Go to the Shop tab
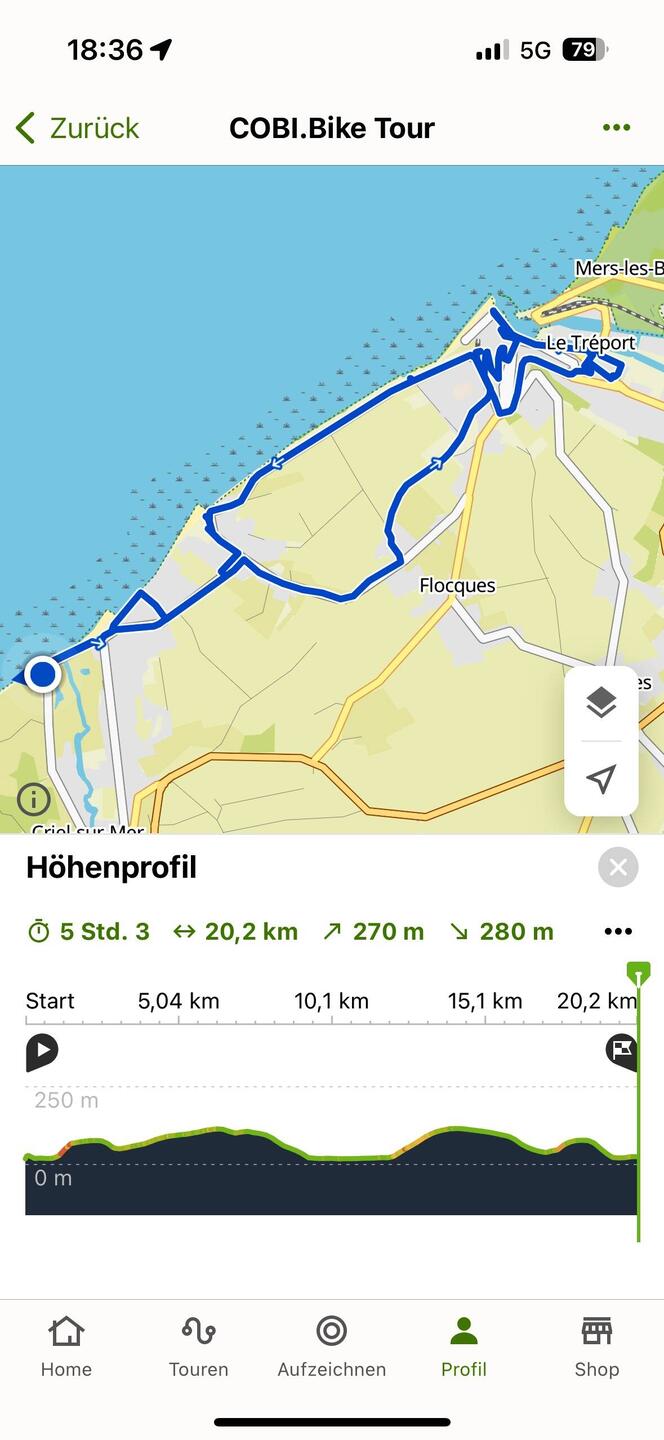This screenshot has width=664, height=1440. (x=596, y=1346)
